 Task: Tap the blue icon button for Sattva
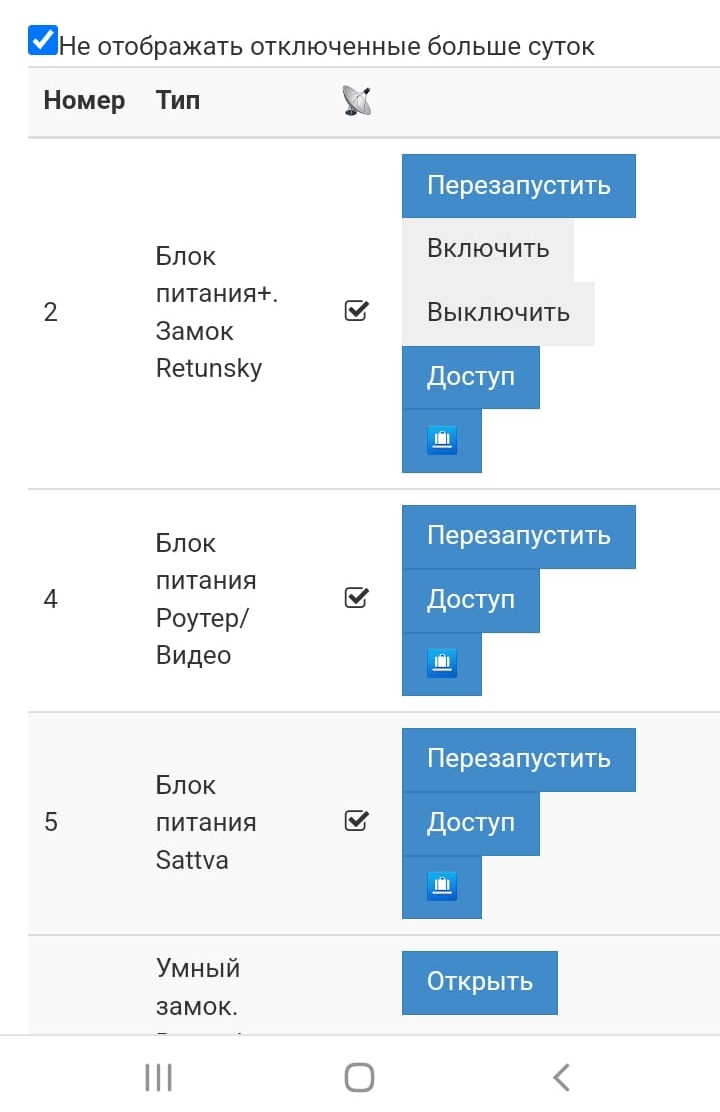pos(442,886)
